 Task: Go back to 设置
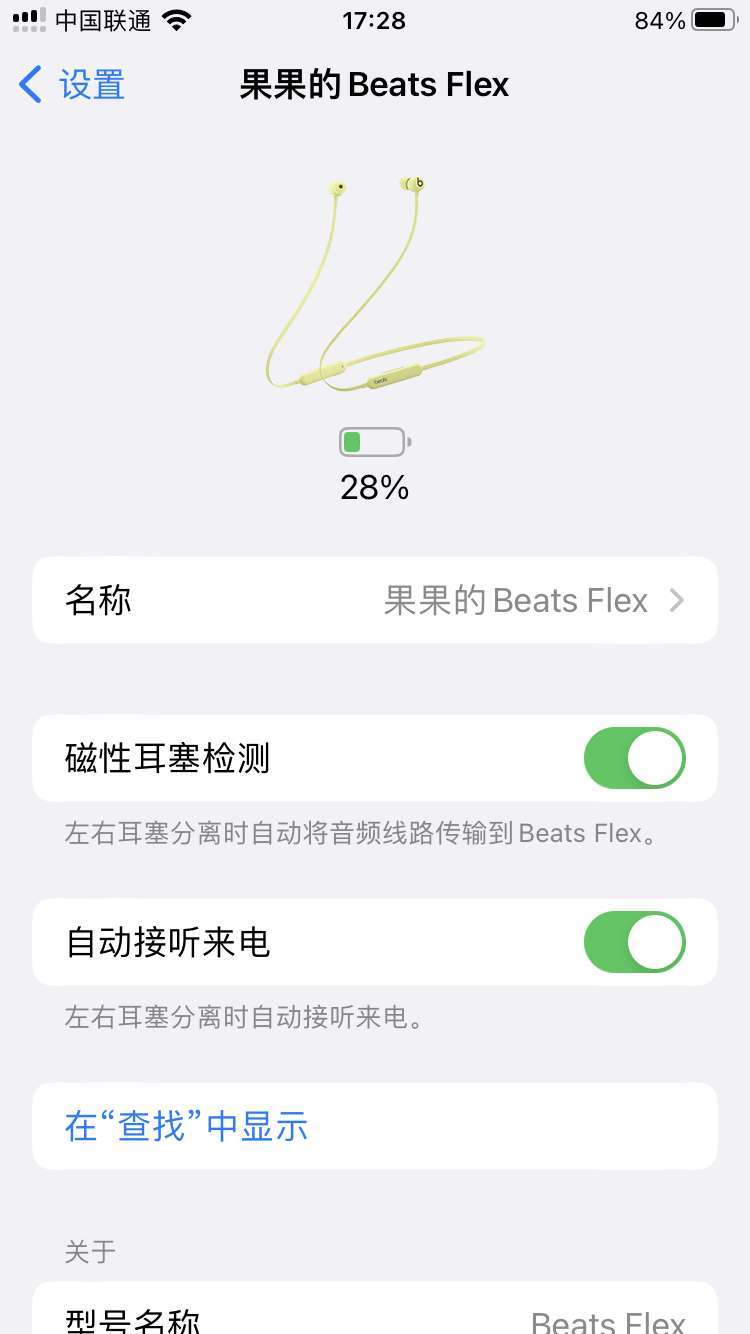pyautogui.click(x=72, y=85)
